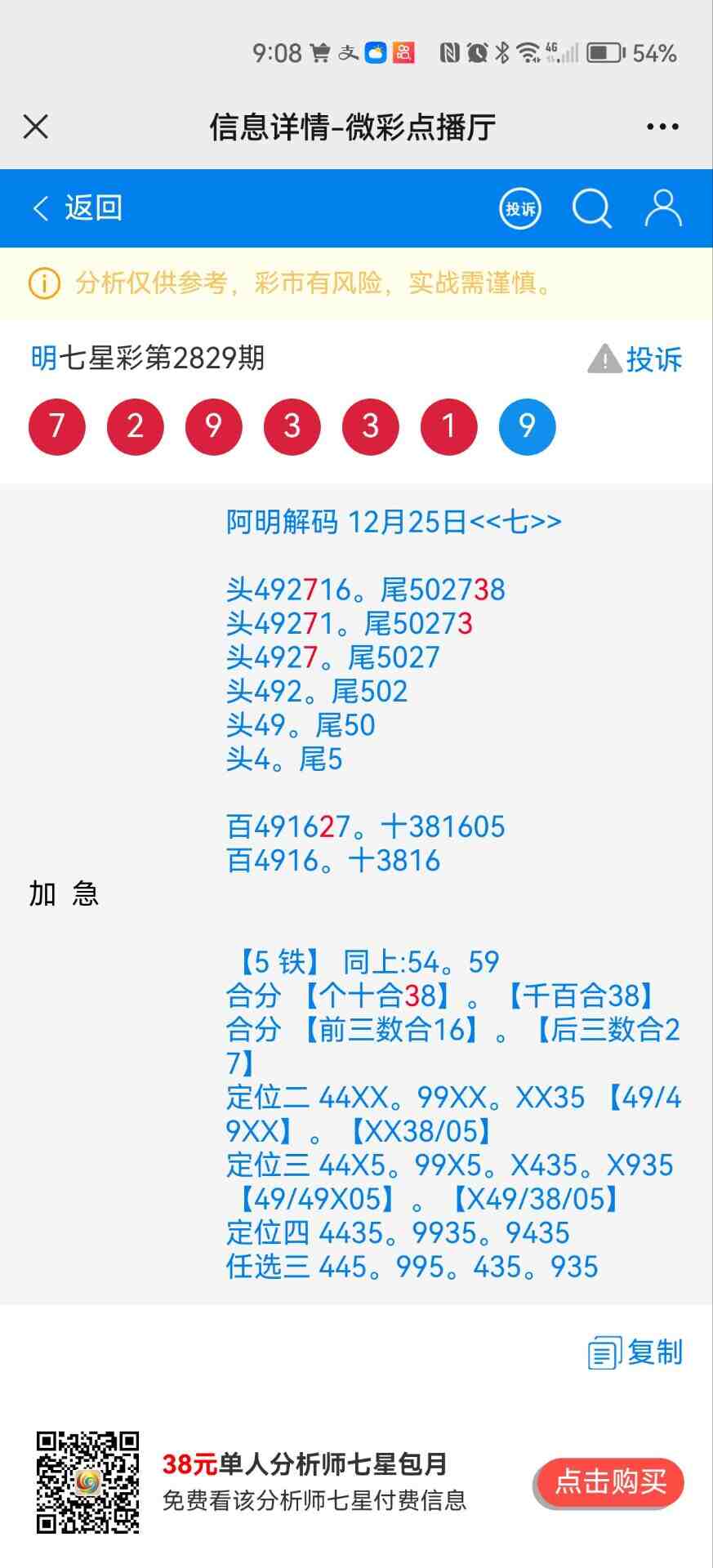Tap the red 点击购买 button
Screen dimensions: 713x1568
pyautogui.click(x=609, y=1481)
